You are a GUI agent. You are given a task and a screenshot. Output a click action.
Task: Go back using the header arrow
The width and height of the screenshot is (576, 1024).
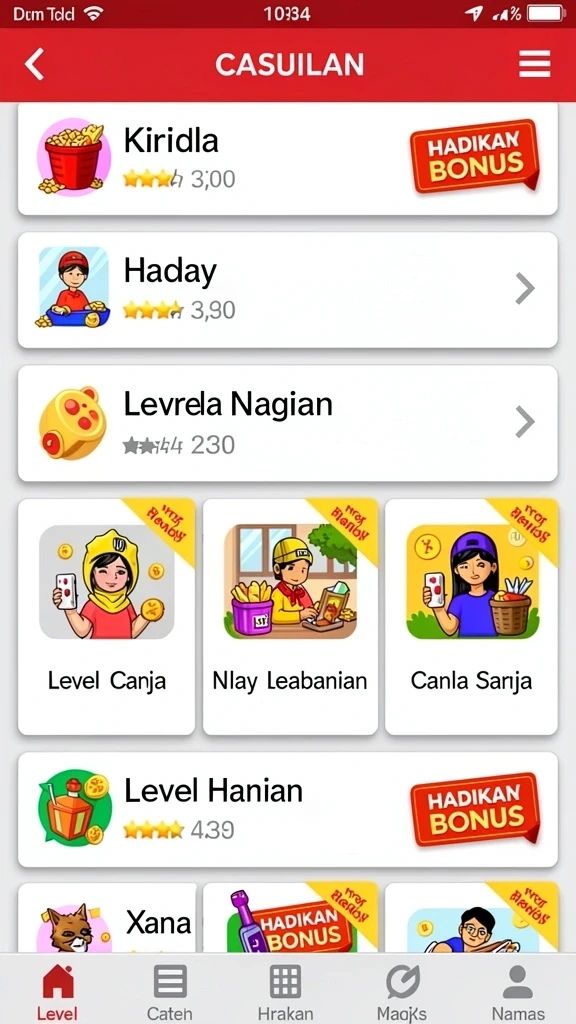point(34,64)
